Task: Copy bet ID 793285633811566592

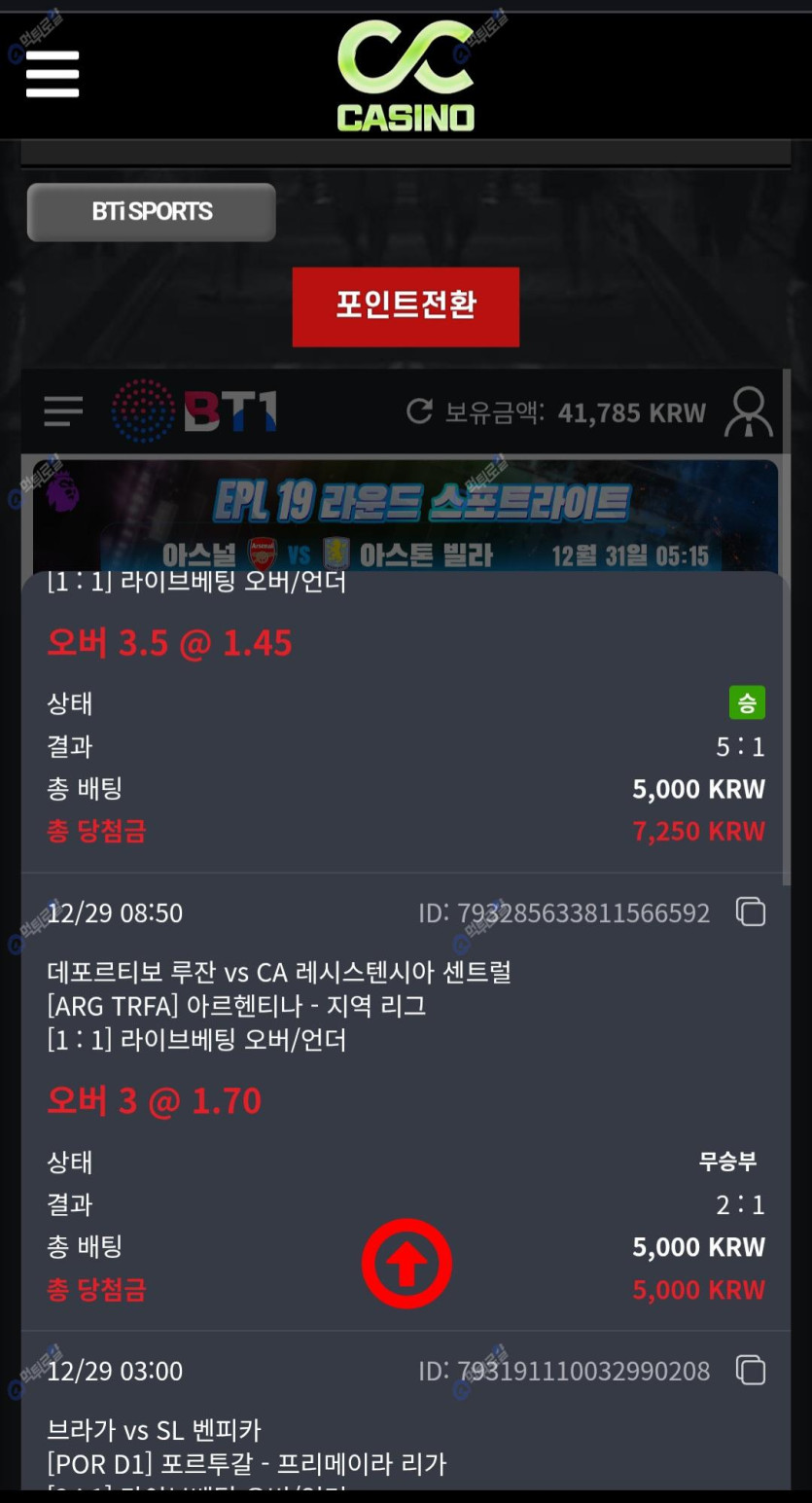Action: coord(751,913)
